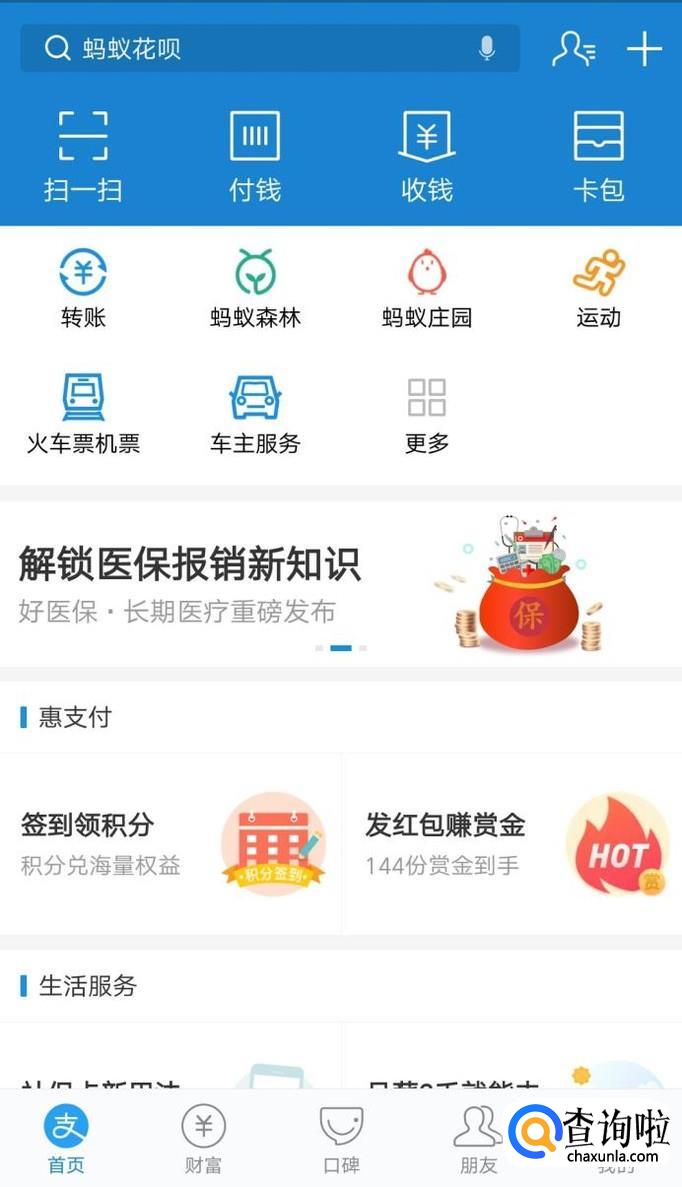Open 转账 transfer
This screenshot has height=1187, width=682.
(83, 288)
